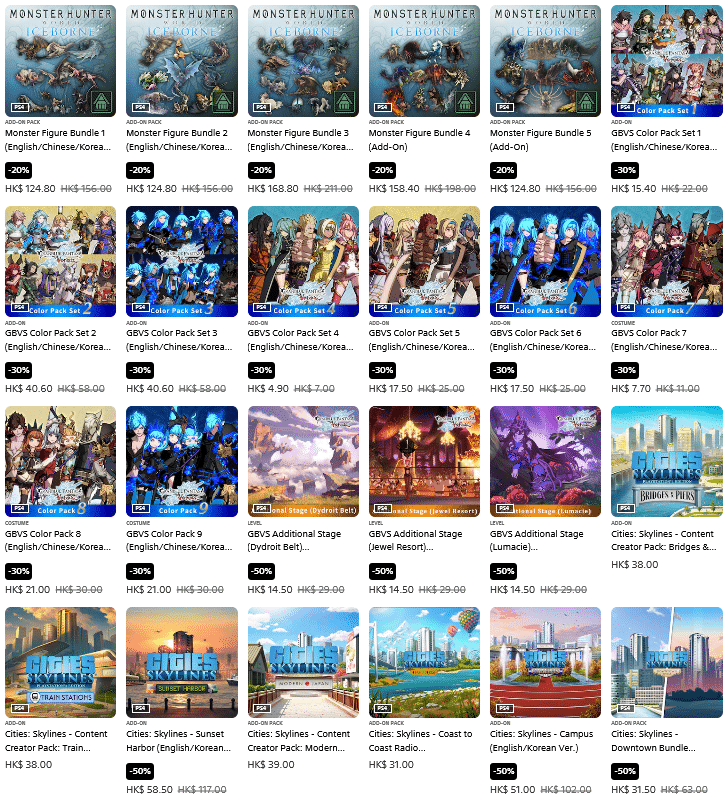This screenshot has height=801, width=727.
Task: Select GBVS Additional Stage (Lumacie)
Action: click(545, 462)
